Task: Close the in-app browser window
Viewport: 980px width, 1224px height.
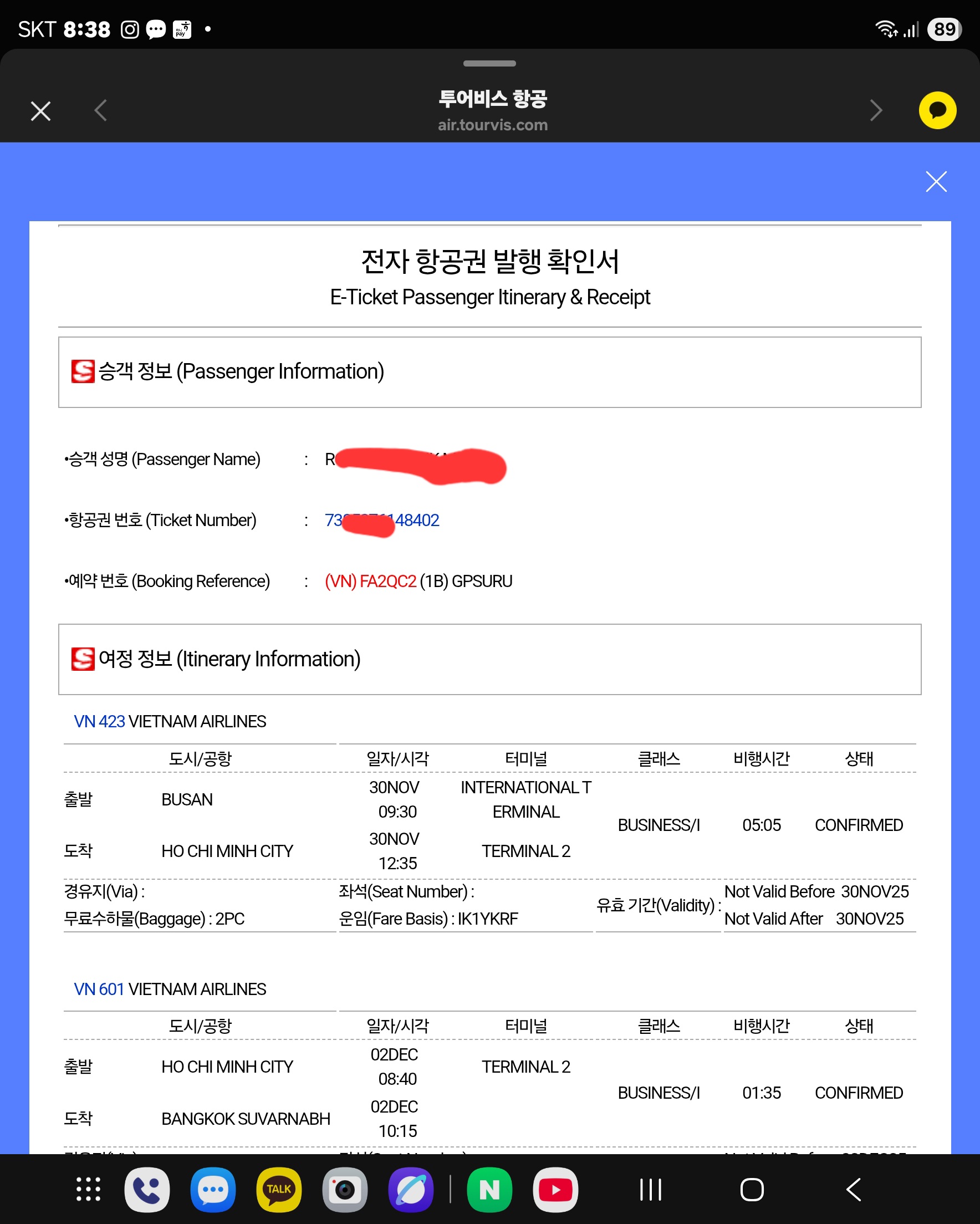Action: coord(40,111)
